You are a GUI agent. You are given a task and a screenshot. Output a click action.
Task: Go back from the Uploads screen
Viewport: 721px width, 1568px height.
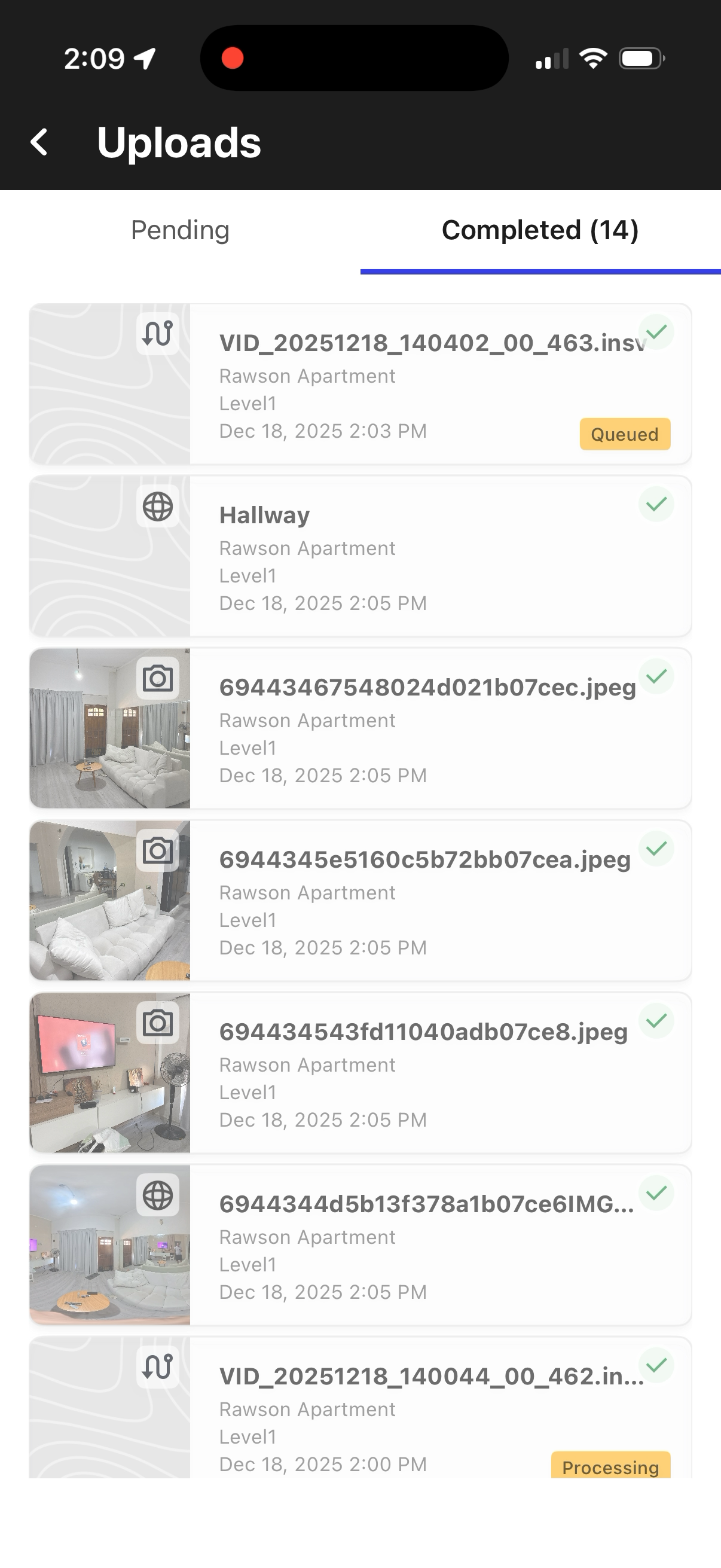[39, 142]
